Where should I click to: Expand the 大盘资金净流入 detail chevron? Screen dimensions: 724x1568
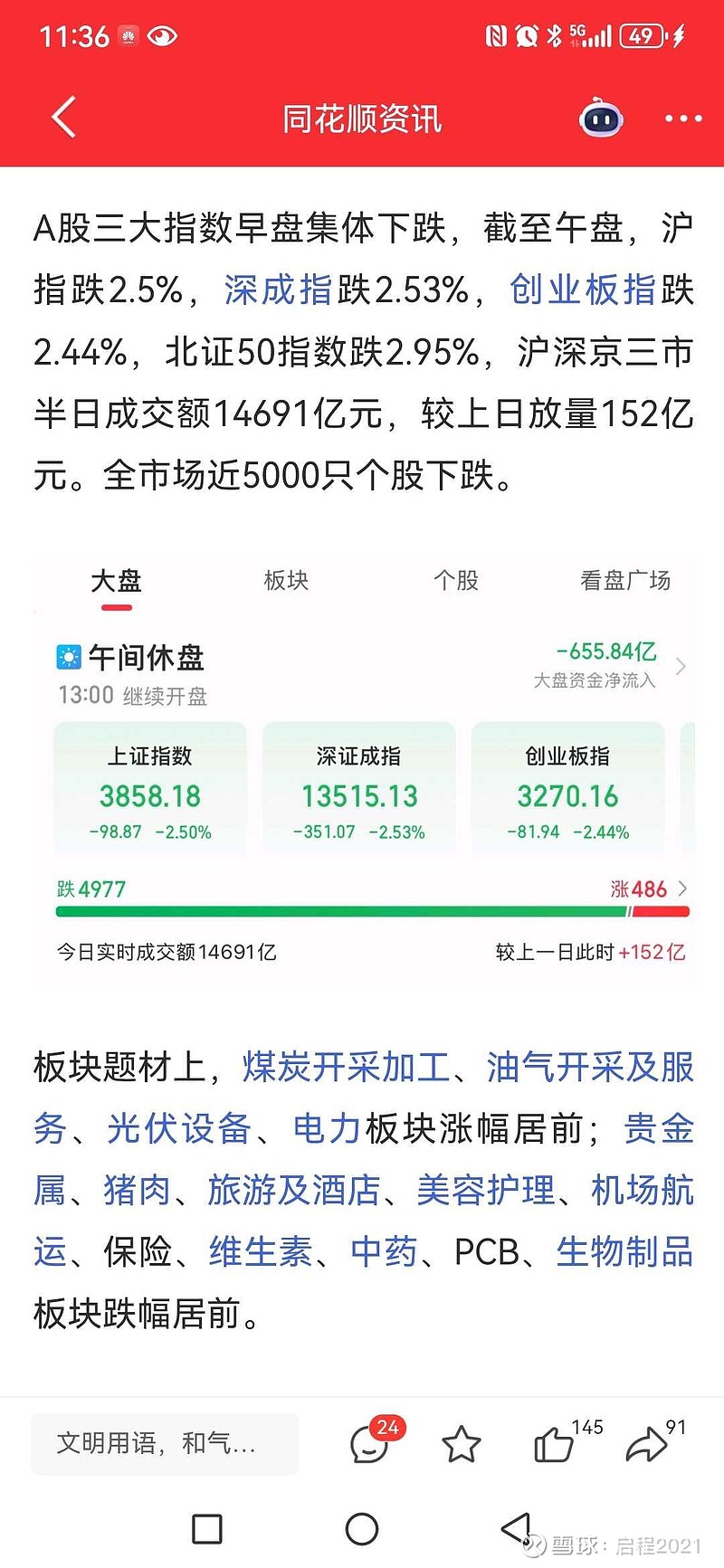click(682, 665)
